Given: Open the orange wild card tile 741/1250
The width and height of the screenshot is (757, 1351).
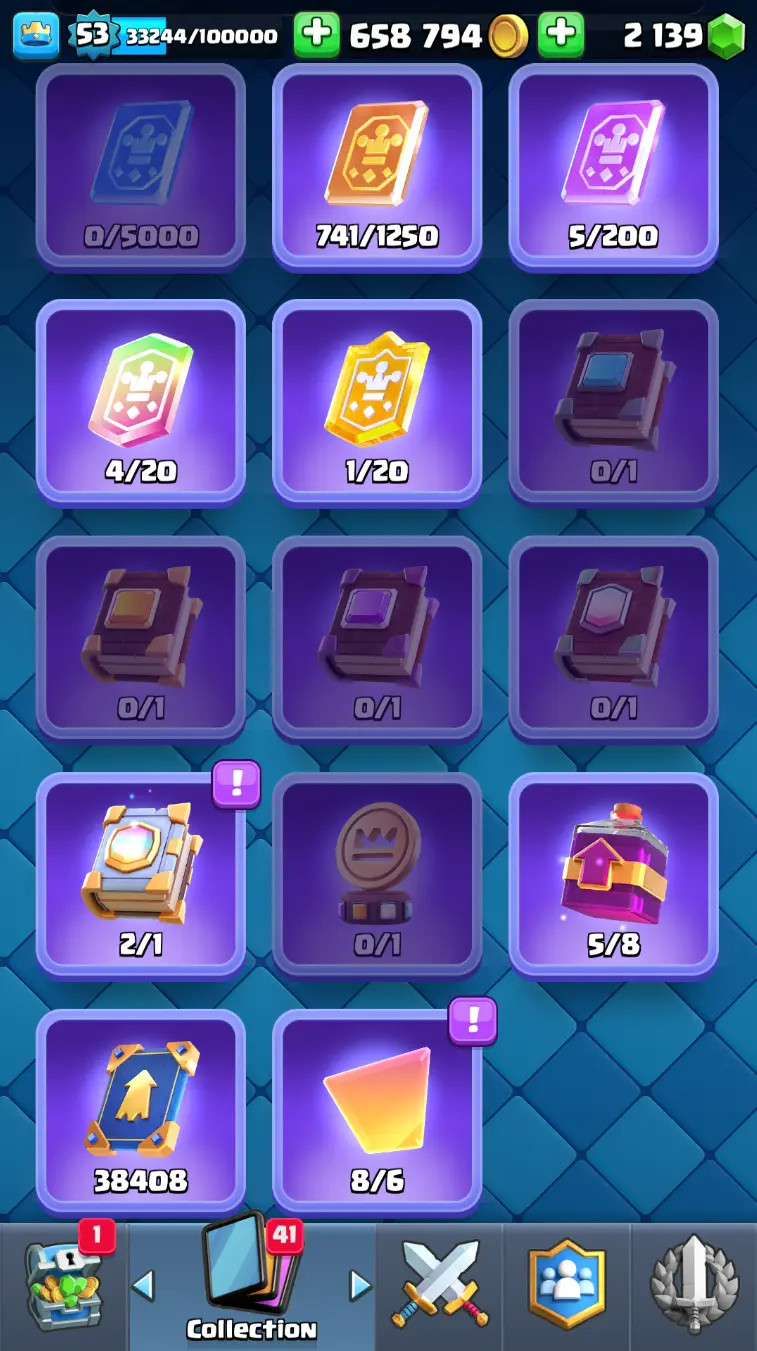Looking at the screenshot, I should (x=377, y=168).
